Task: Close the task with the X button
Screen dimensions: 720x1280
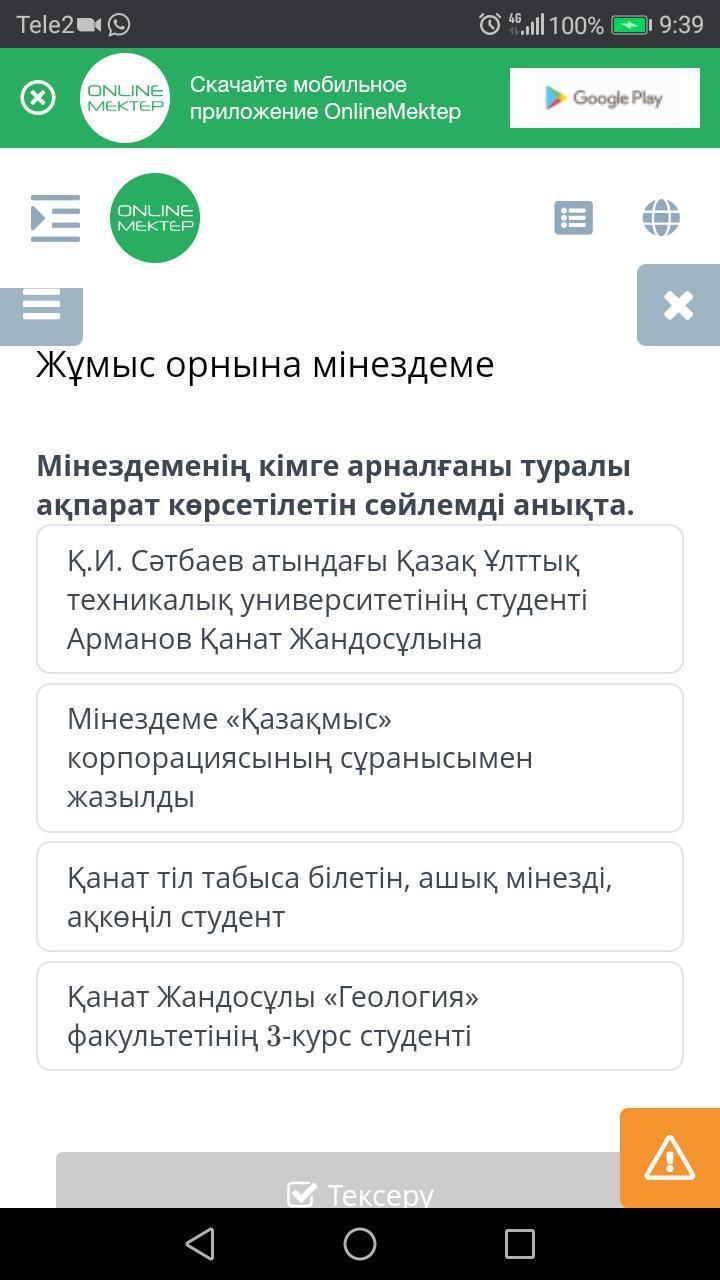Action: click(678, 305)
